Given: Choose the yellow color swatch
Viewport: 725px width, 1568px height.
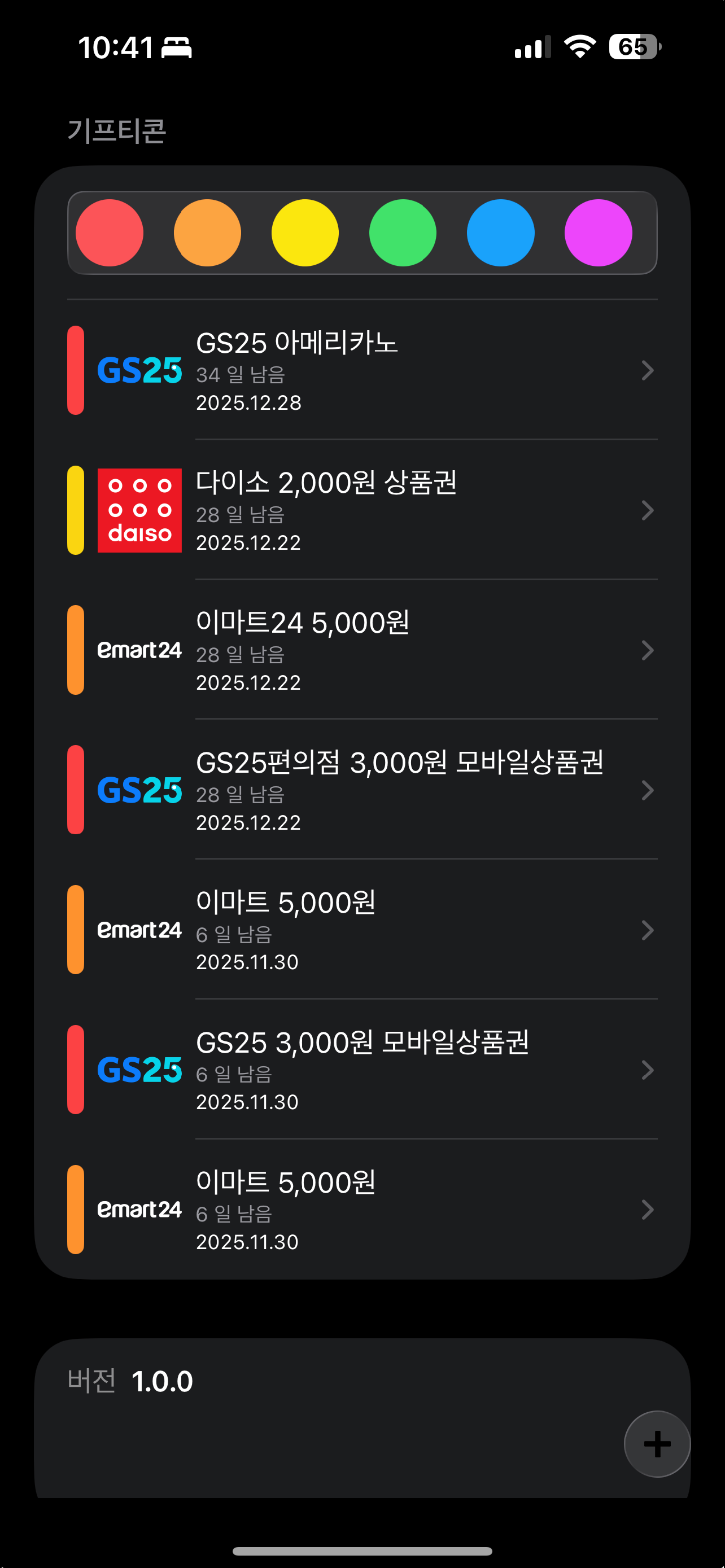Looking at the screenshot, I should (x=305, y=233).
